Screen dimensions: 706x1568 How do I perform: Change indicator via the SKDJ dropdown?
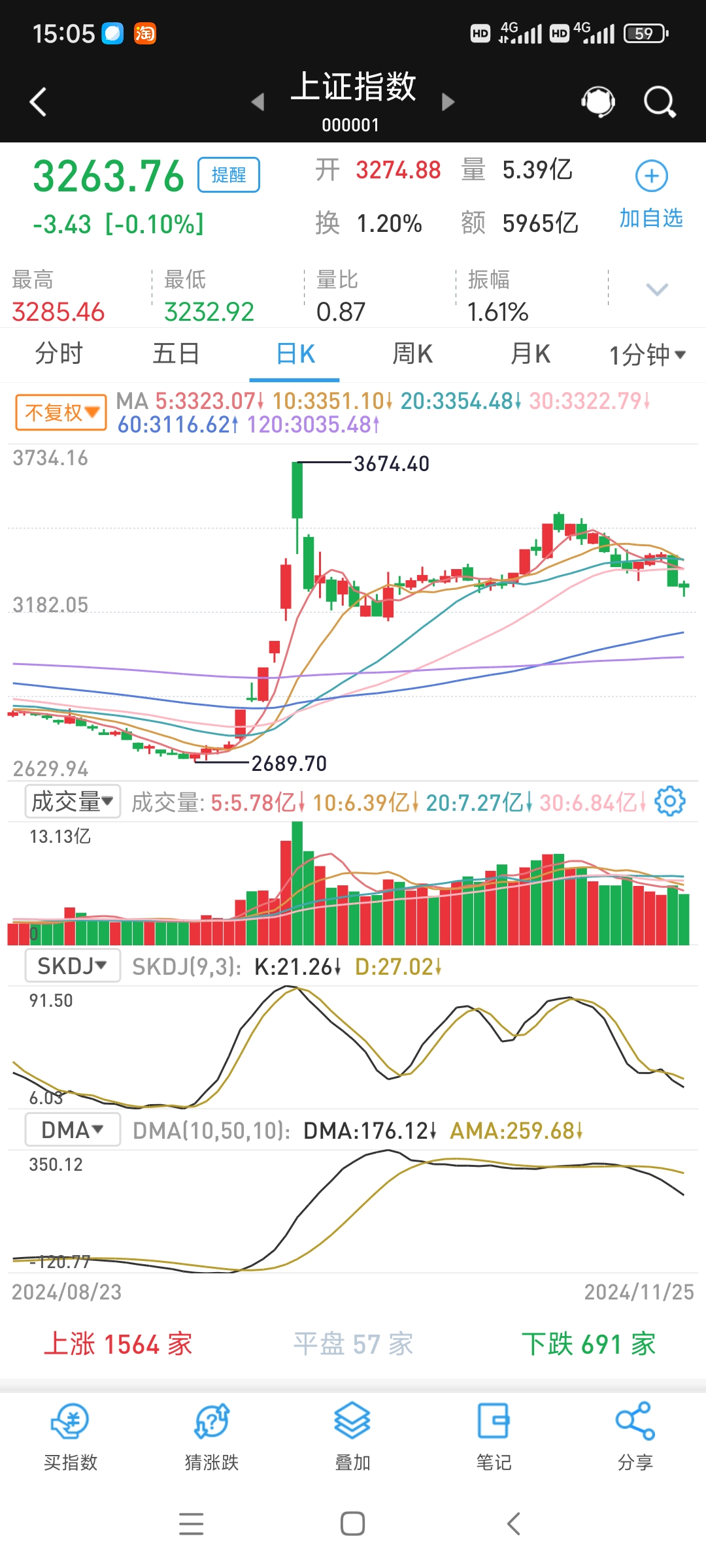[71, 965]
